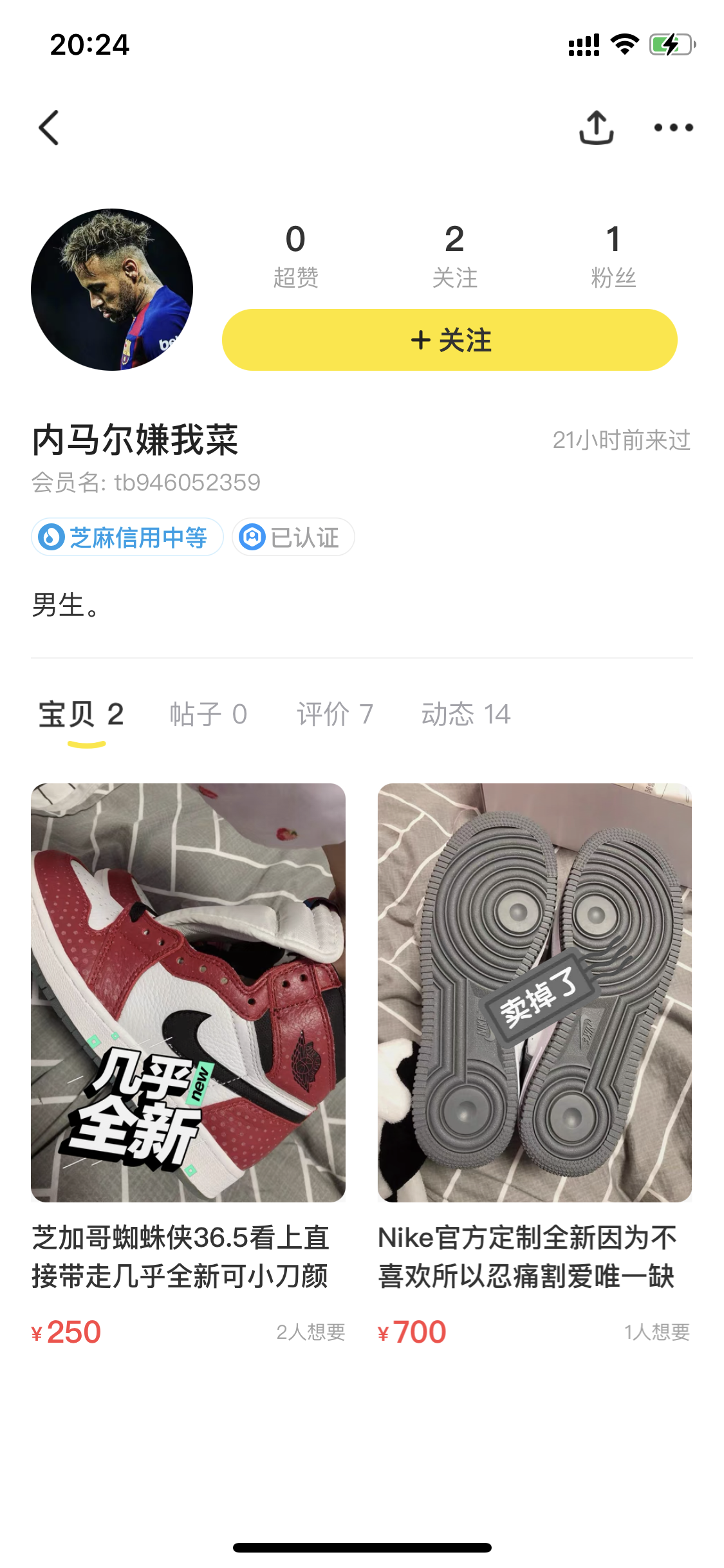
Task: Open the 已认证 verification badge
Action: point(293,537)
